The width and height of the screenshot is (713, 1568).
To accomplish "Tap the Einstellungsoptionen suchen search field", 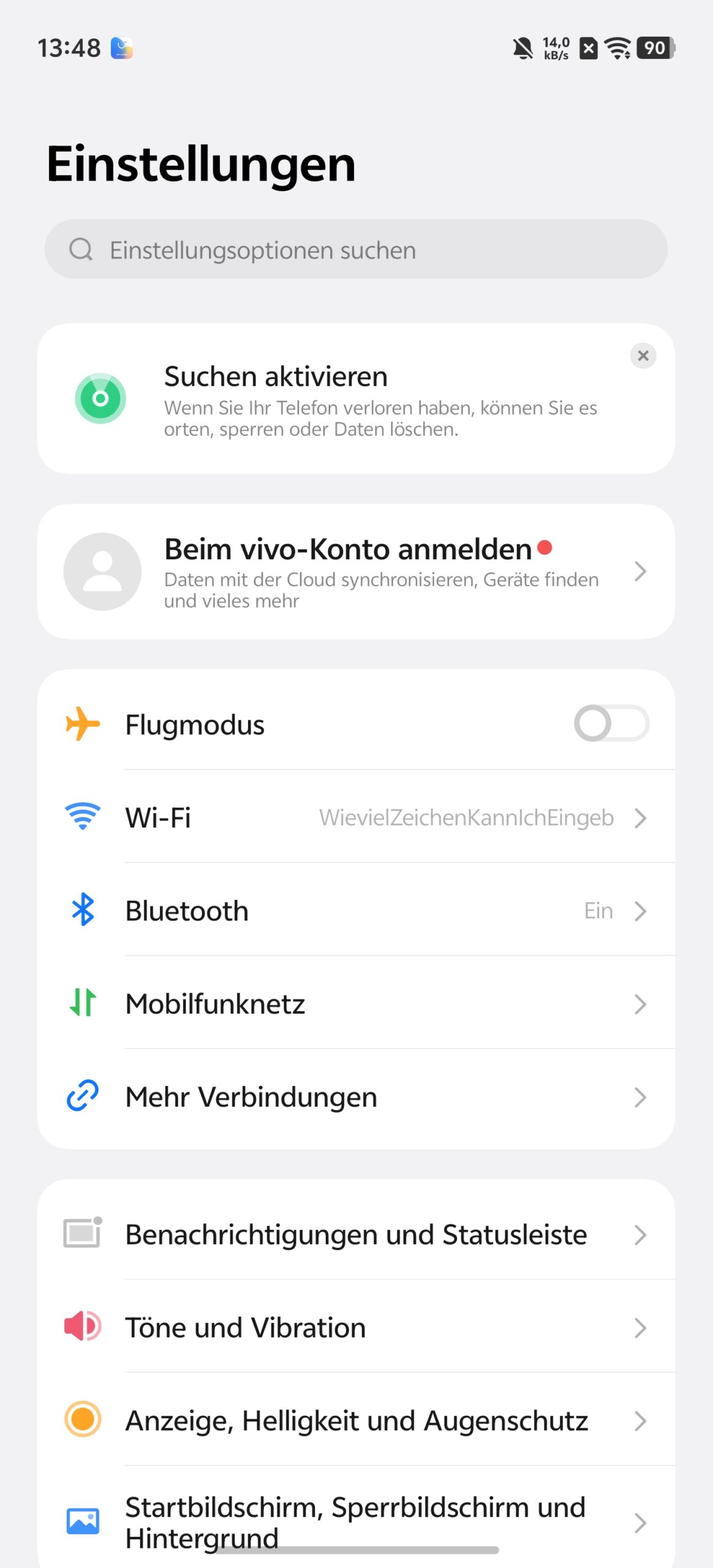I will point(356,249).
